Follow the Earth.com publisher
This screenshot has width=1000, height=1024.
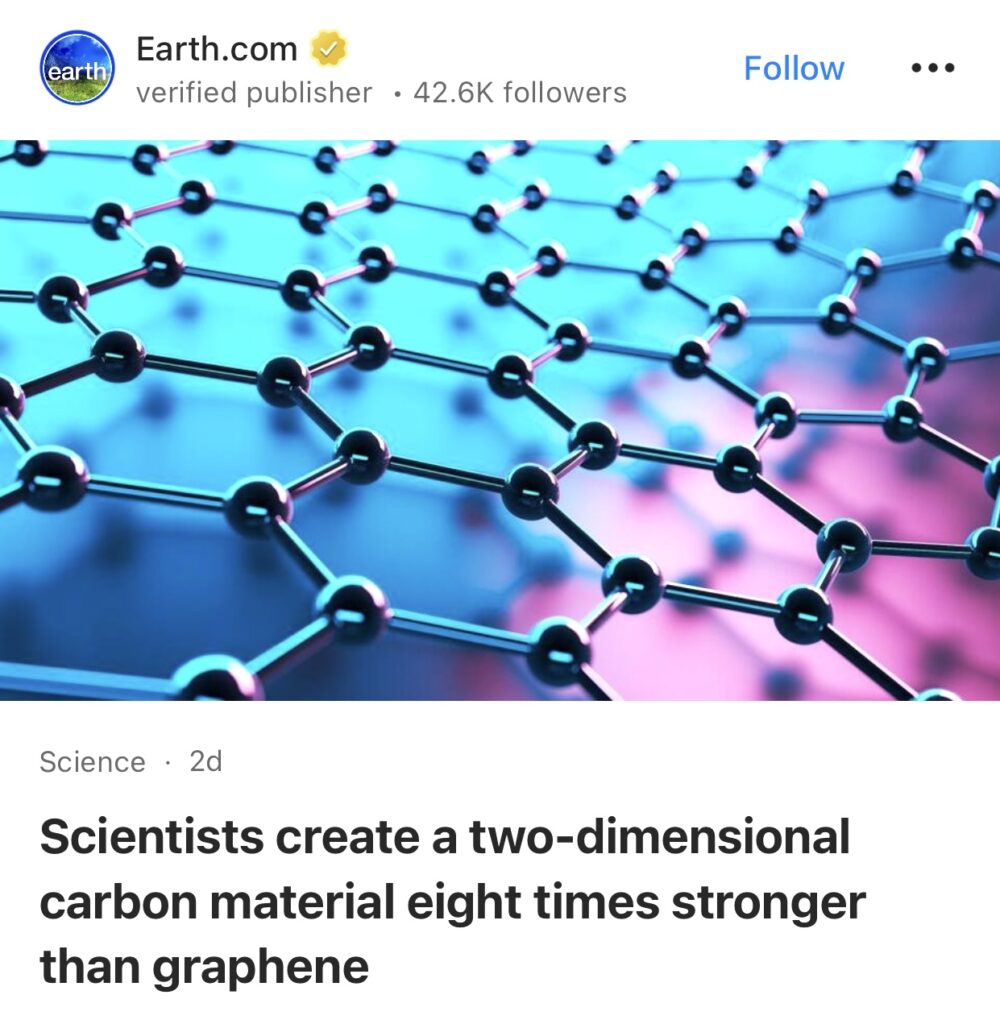(793, 68)
